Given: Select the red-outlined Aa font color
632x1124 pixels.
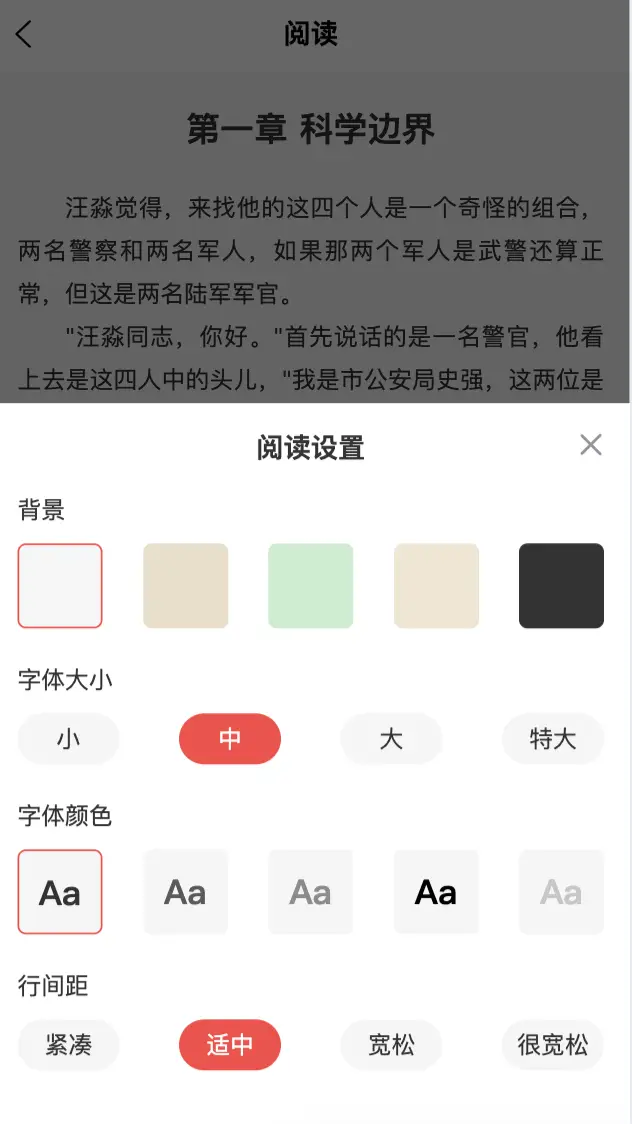Looking at the screenshot, I should point(60,892).
